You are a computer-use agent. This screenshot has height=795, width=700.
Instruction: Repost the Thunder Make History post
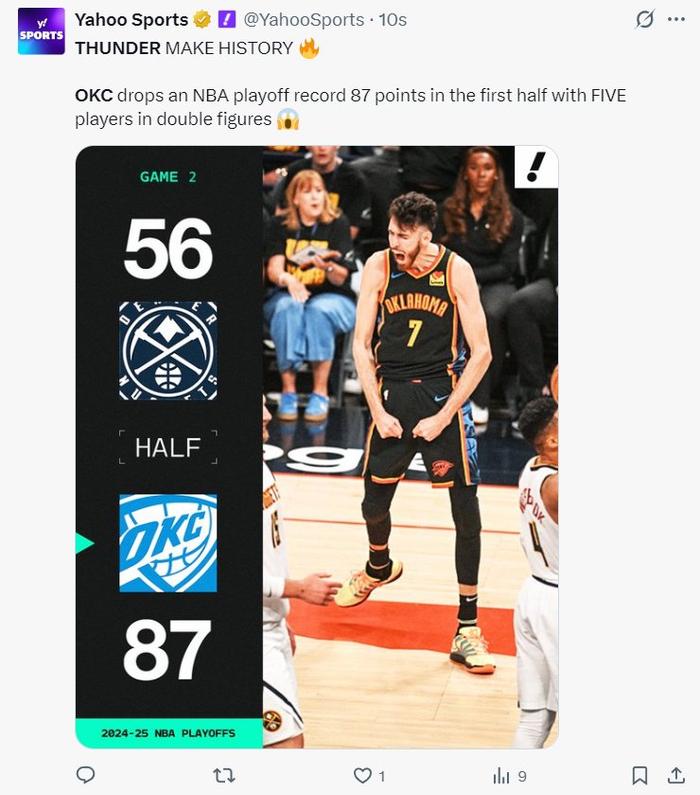[x=225, y=775]
